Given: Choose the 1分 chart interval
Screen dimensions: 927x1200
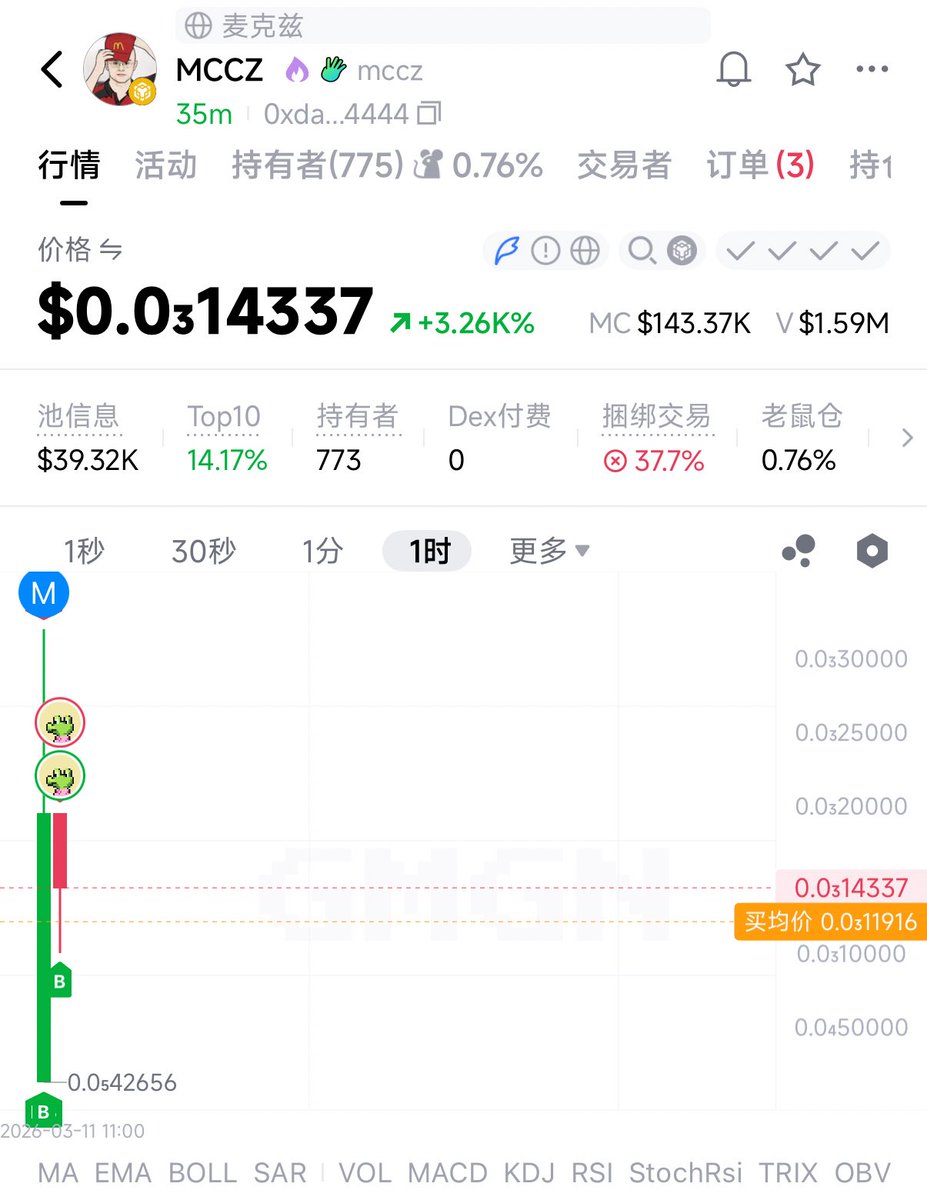Looking at the screenshot, I should (323, 551).
